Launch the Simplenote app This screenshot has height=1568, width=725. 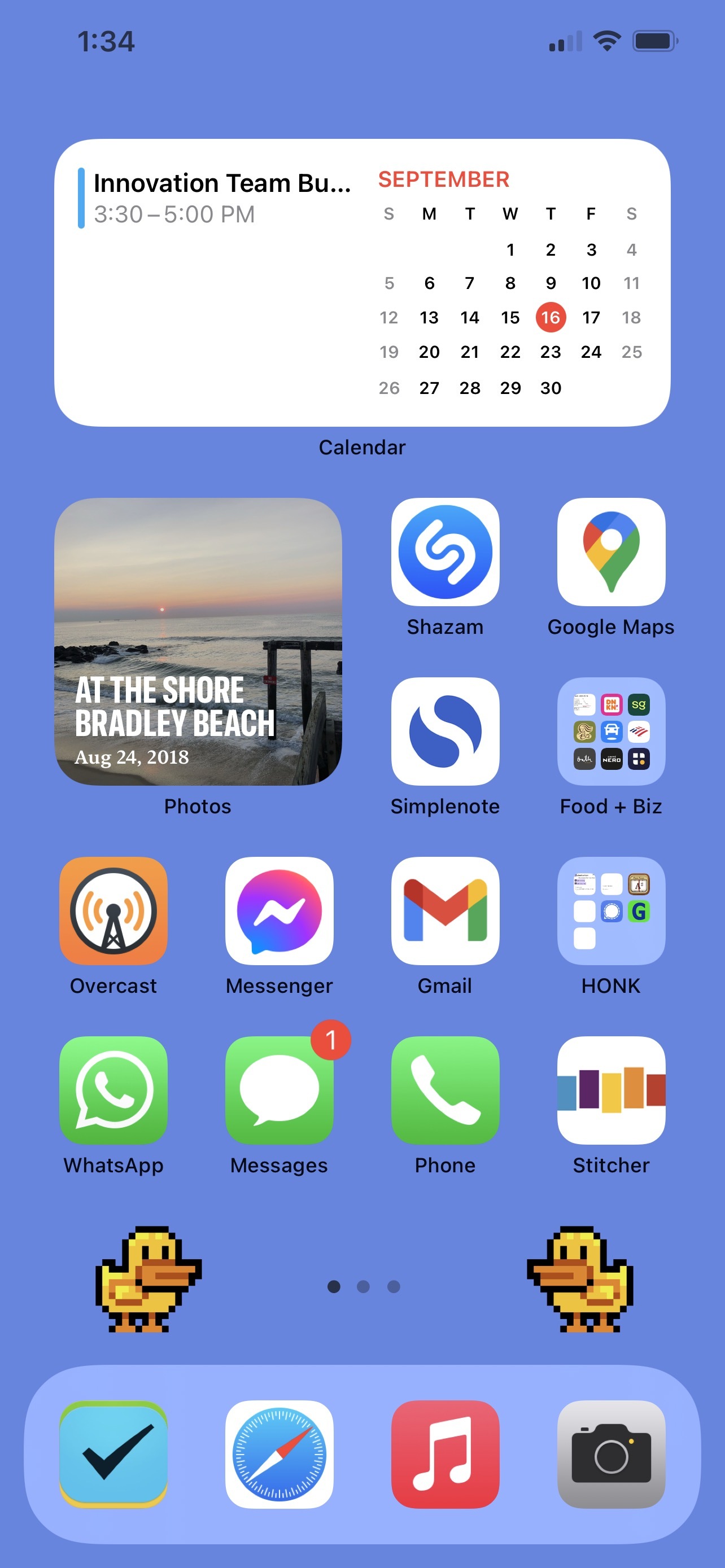pos(445,731)
